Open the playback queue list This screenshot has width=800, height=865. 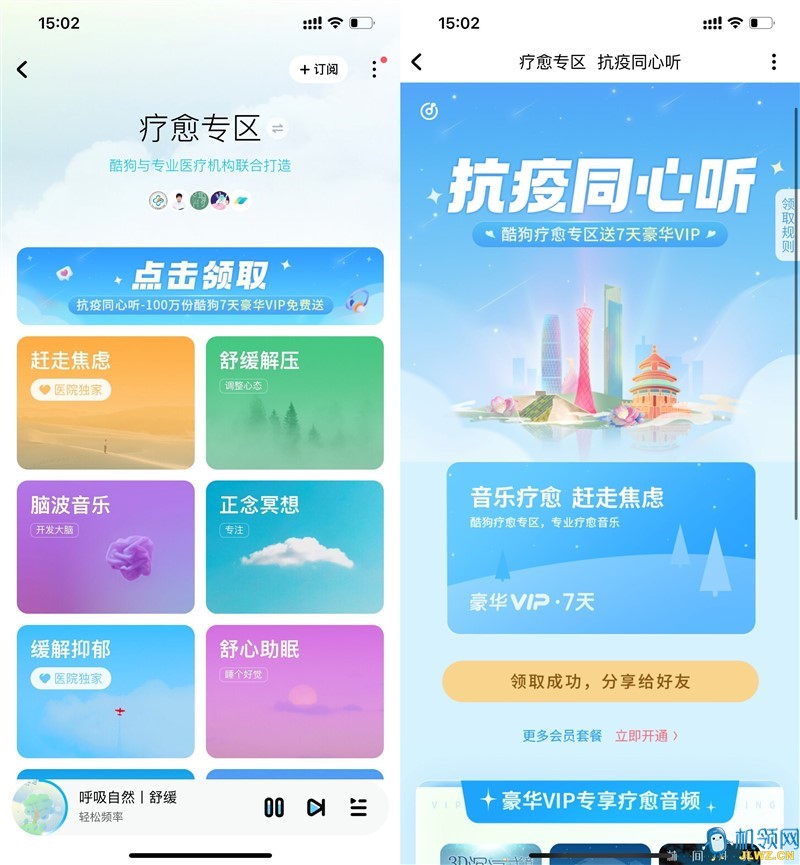pyautogui.click(x=358, y=807)
